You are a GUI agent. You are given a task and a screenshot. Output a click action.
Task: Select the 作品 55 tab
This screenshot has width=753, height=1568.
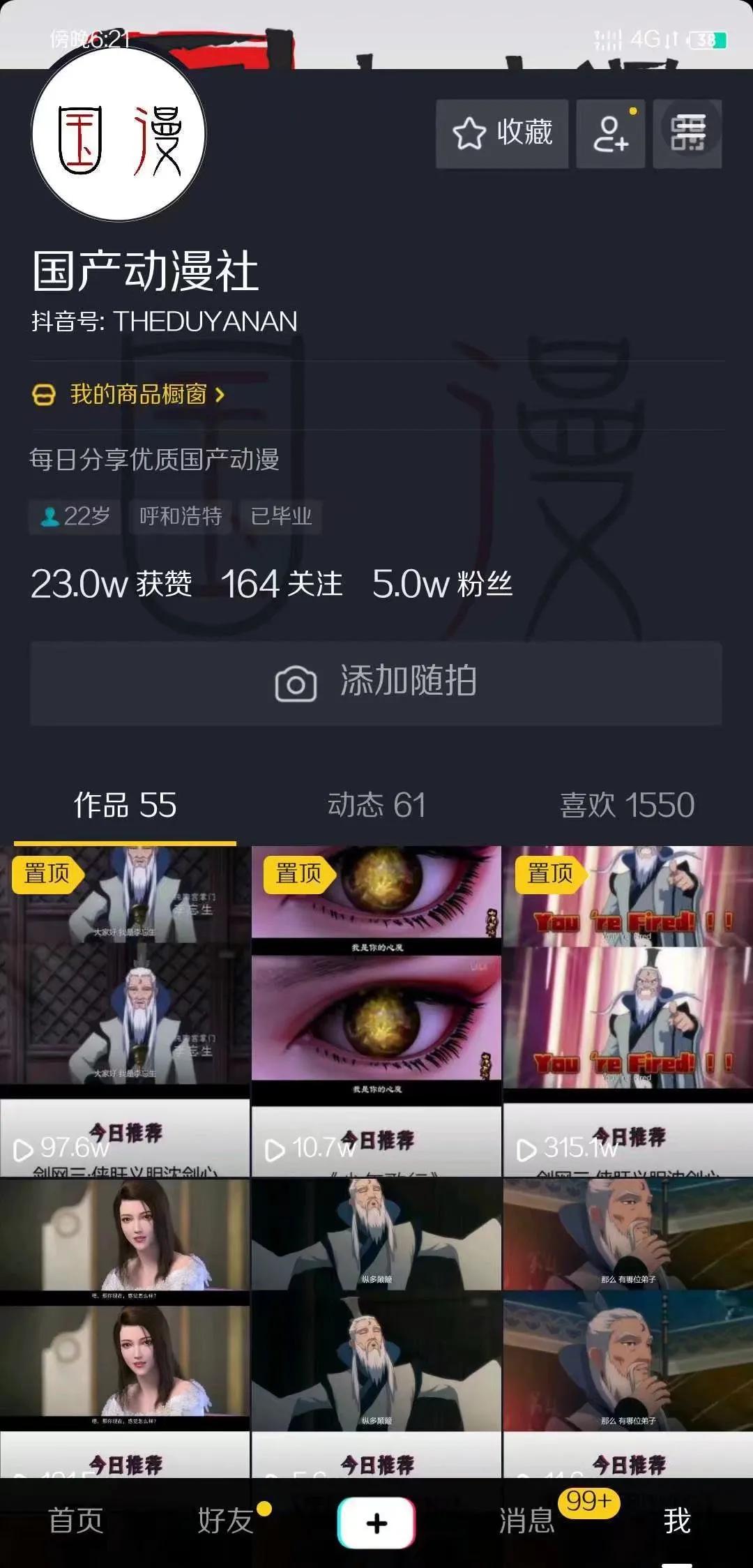[x=125, y=805]
